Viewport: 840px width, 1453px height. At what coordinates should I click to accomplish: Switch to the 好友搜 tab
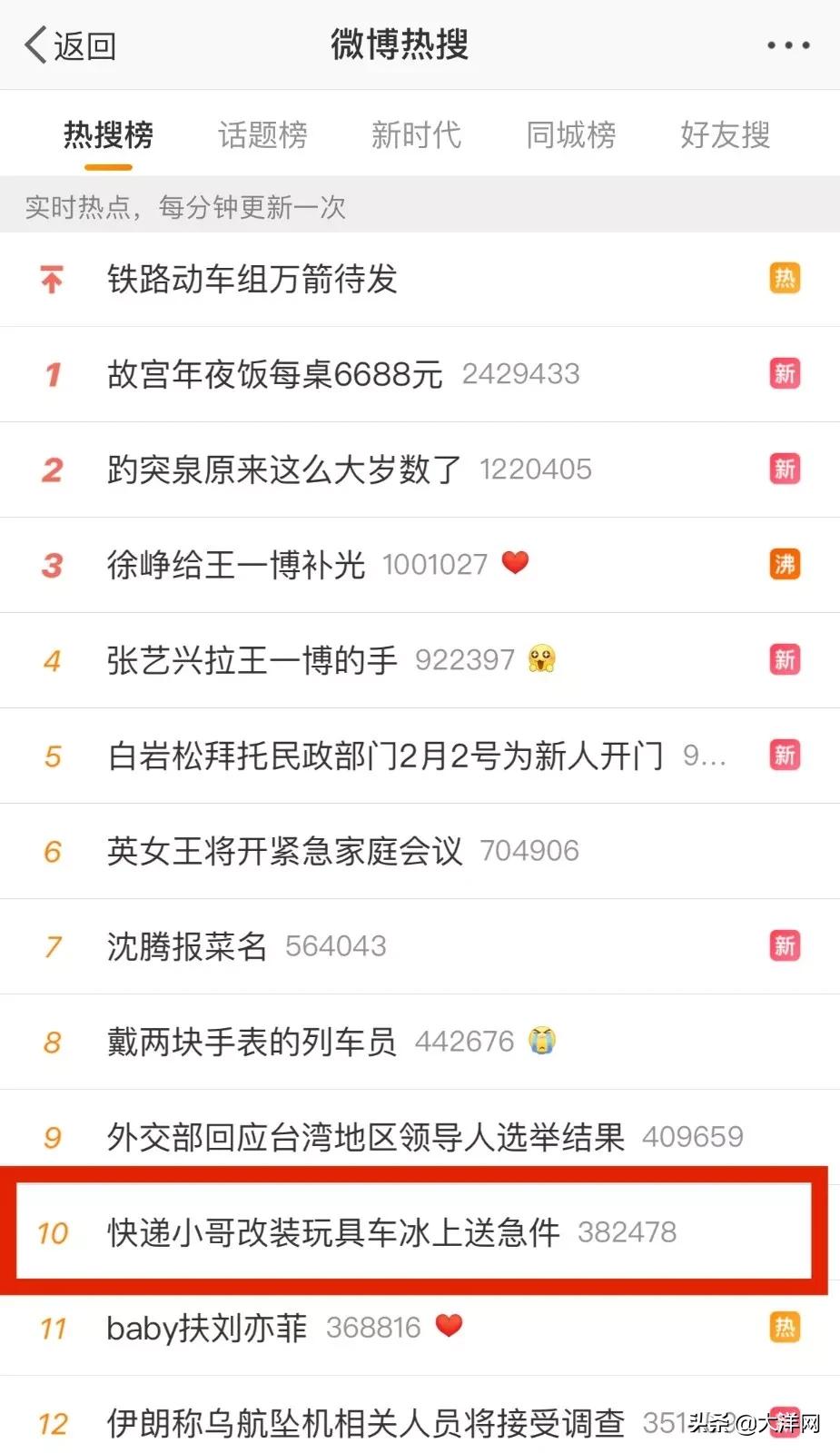click(x=725, y=135)
